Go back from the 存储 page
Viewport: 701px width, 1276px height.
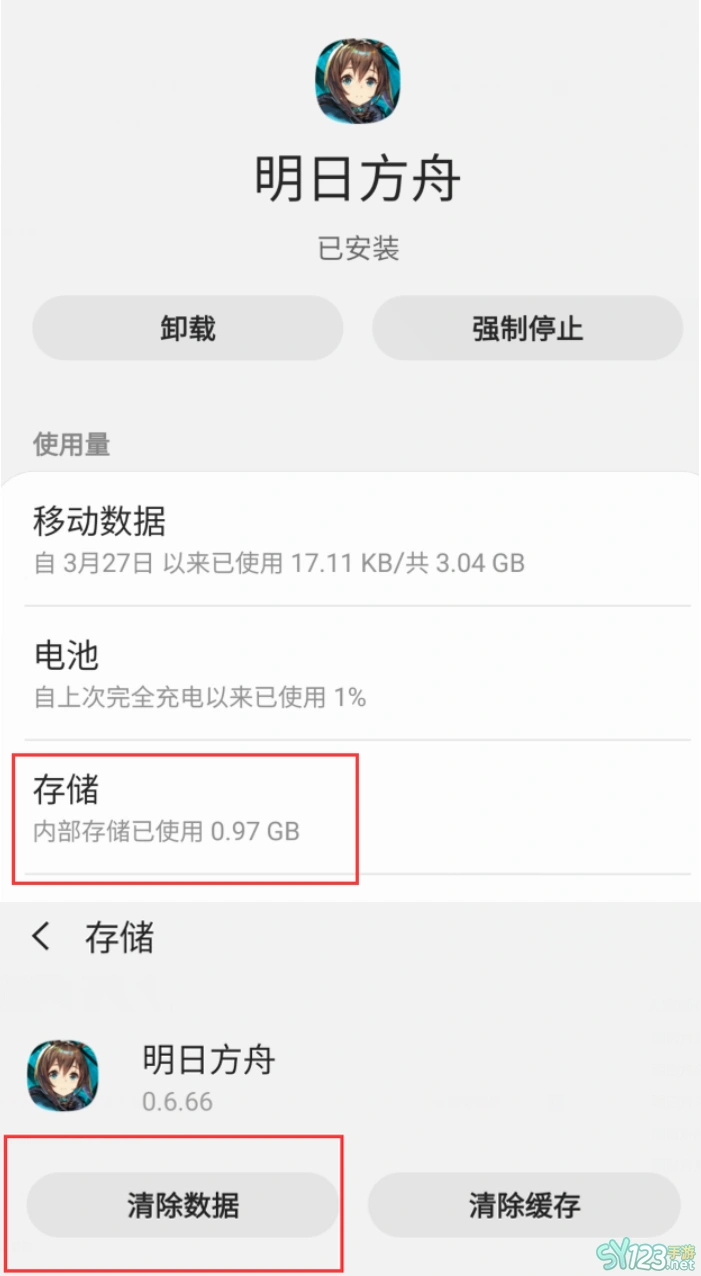click(x=41, y=937)
